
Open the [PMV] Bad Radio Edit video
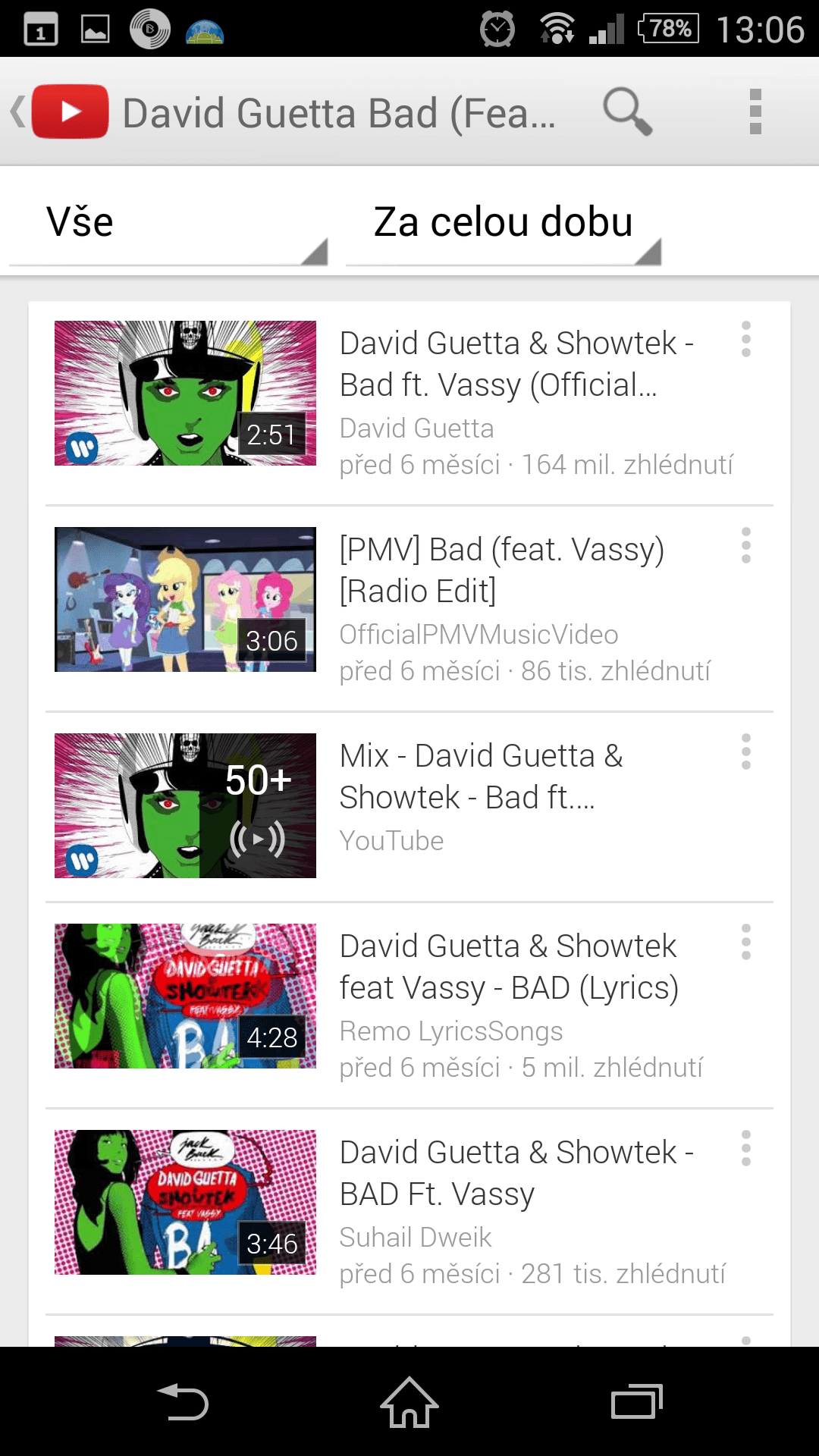(409, 609)
